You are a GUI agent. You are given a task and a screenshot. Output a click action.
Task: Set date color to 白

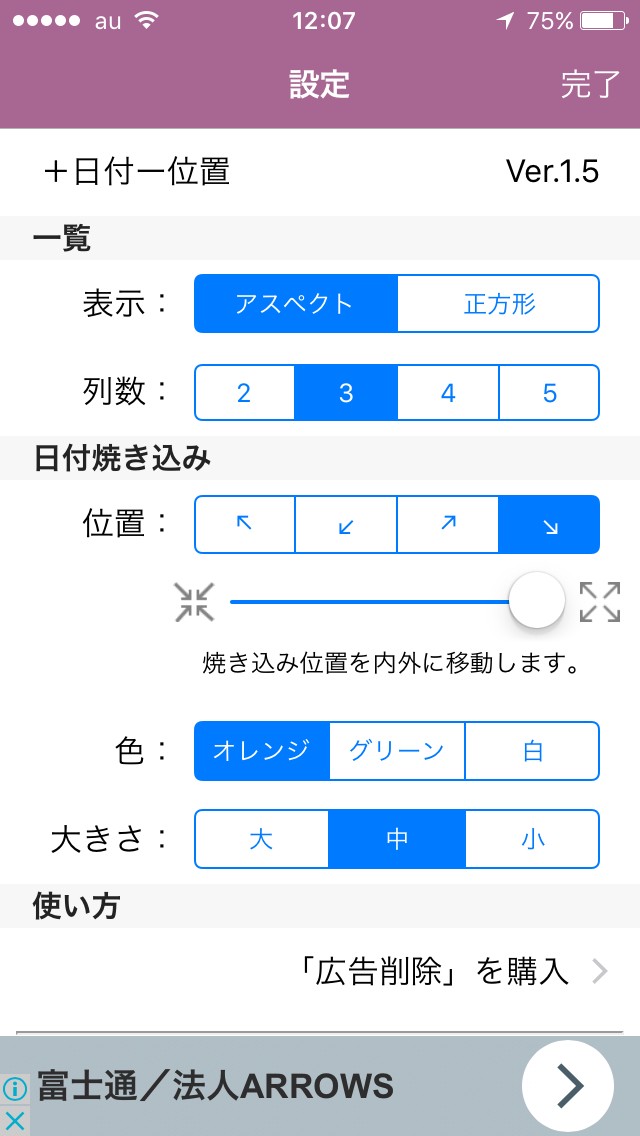(533, 751)
